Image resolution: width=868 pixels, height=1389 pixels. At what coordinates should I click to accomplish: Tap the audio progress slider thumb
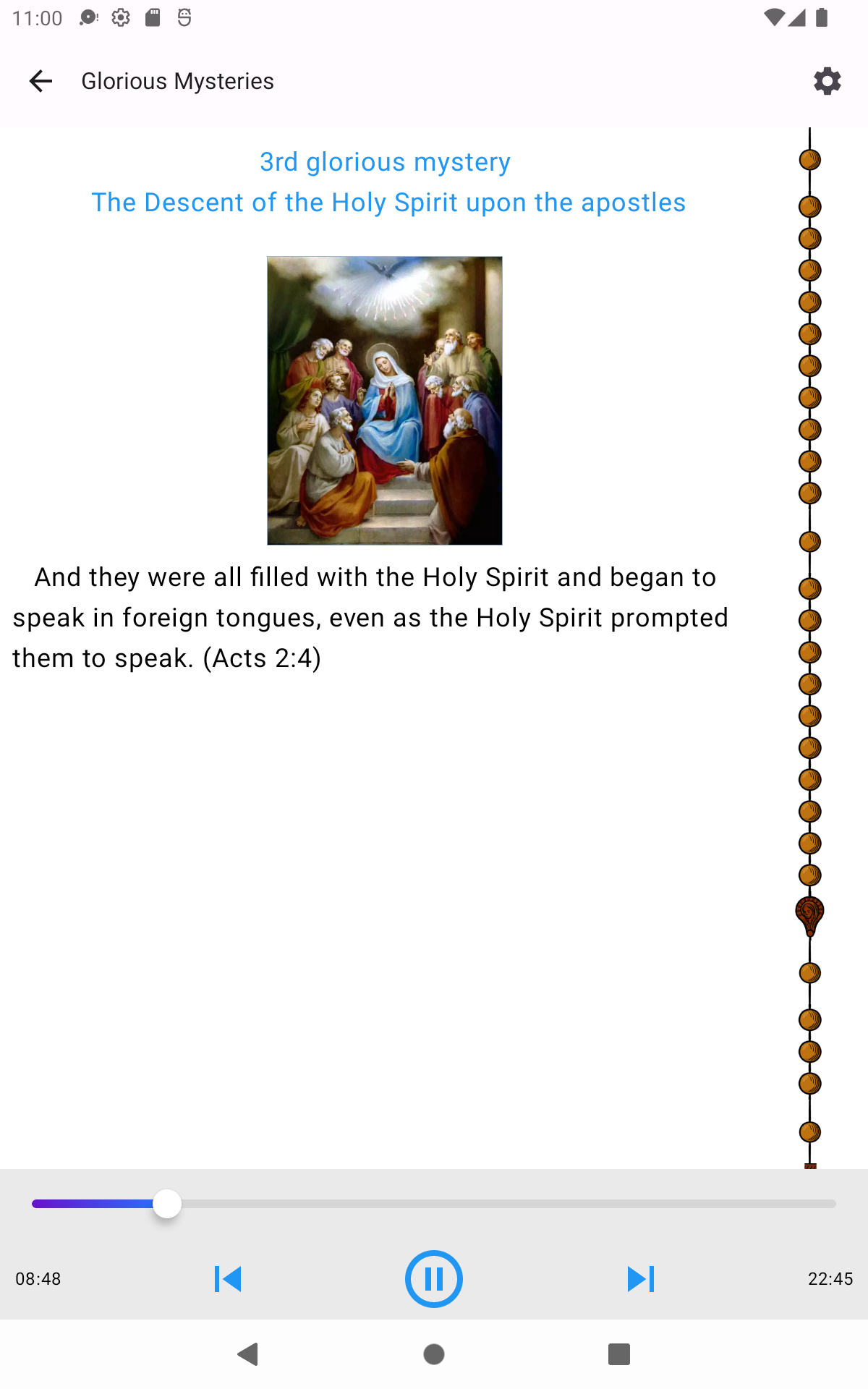click(167, 1204)
